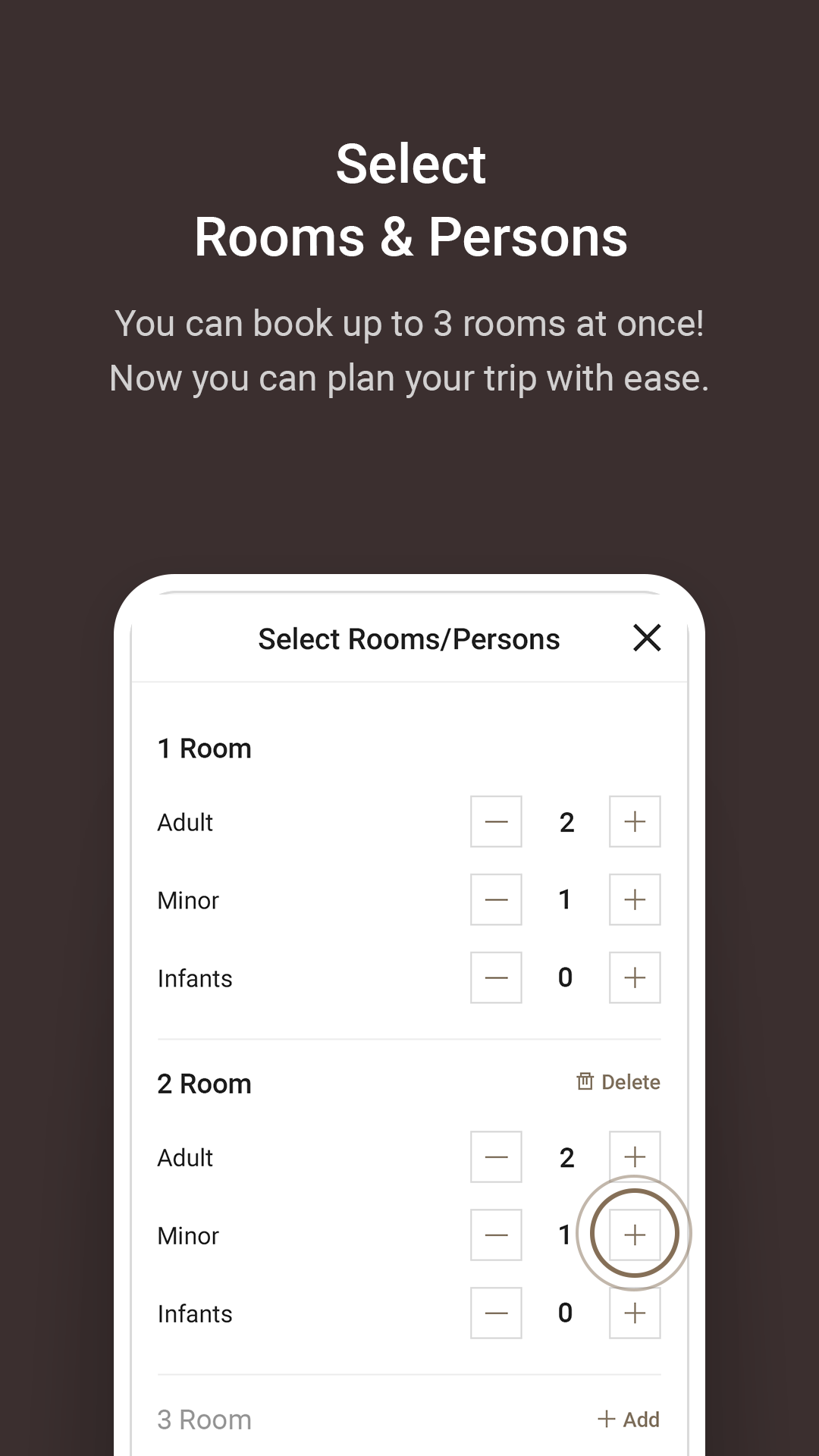Close the Select Rooms/Persons dialog
The image size is (819, 1456).
pyautogui.click(x=647, y=639)
